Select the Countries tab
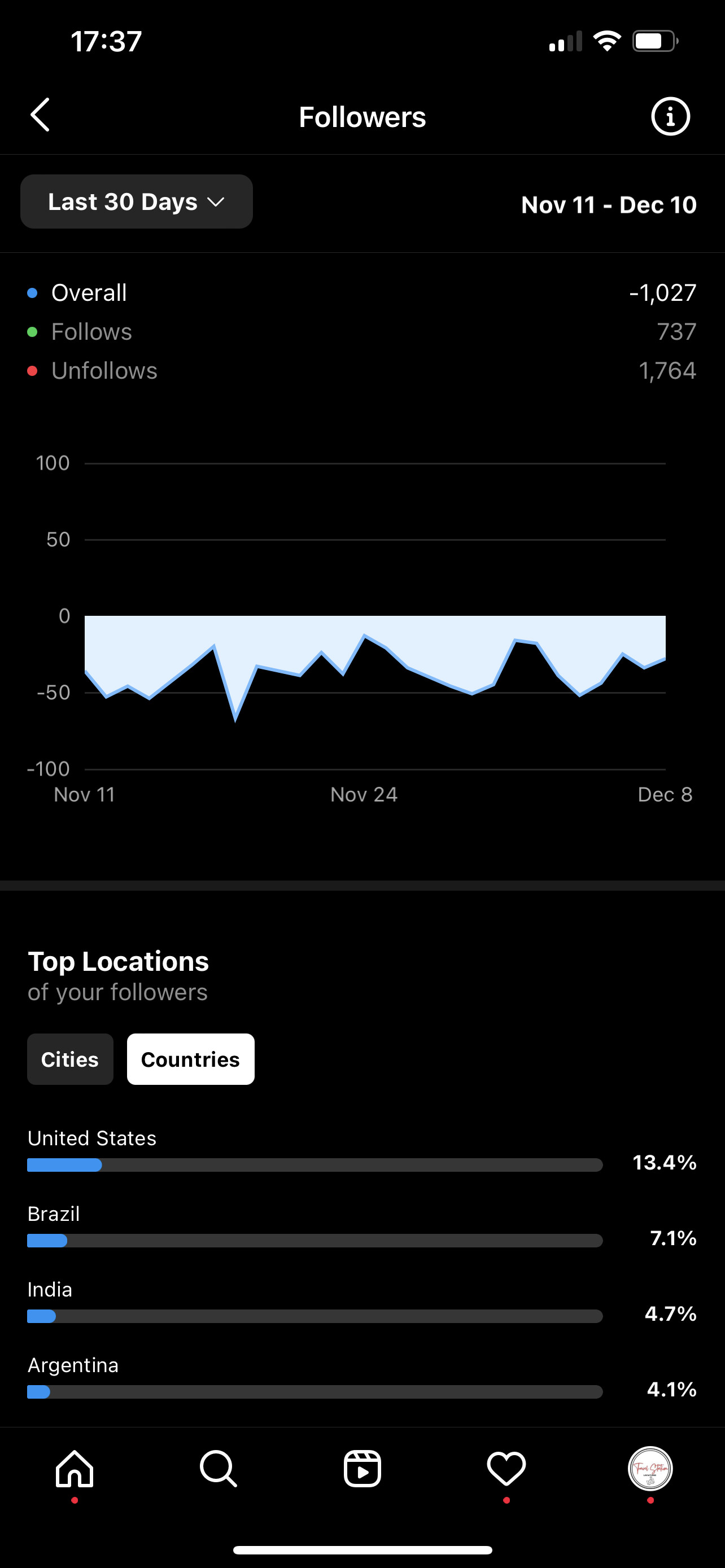This screenshot has width=725, height=1568. [x=190, y=1059]
